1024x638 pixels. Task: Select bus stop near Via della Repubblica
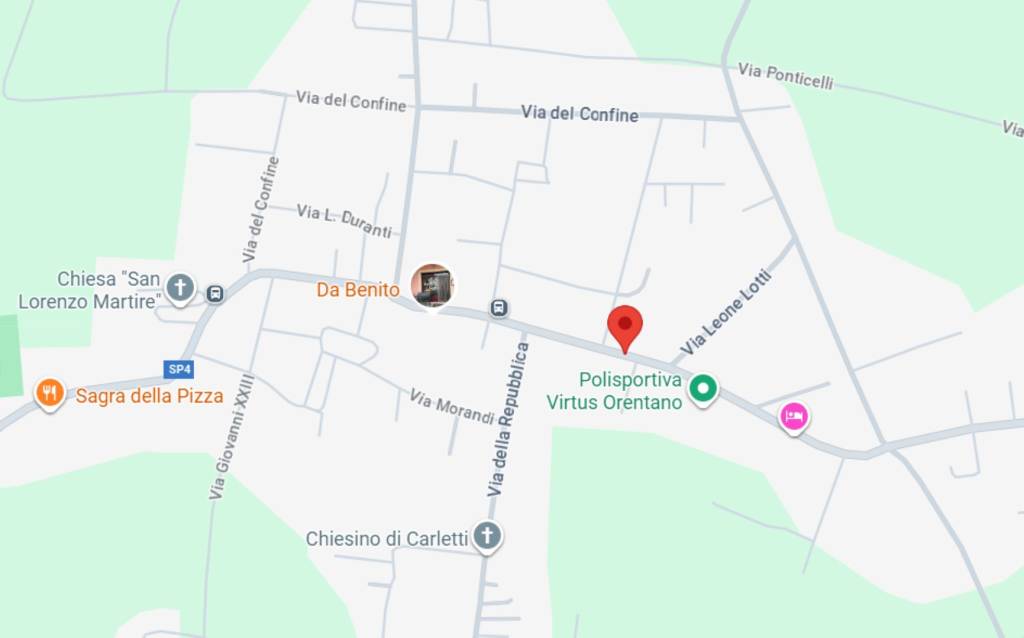[498, 308]
